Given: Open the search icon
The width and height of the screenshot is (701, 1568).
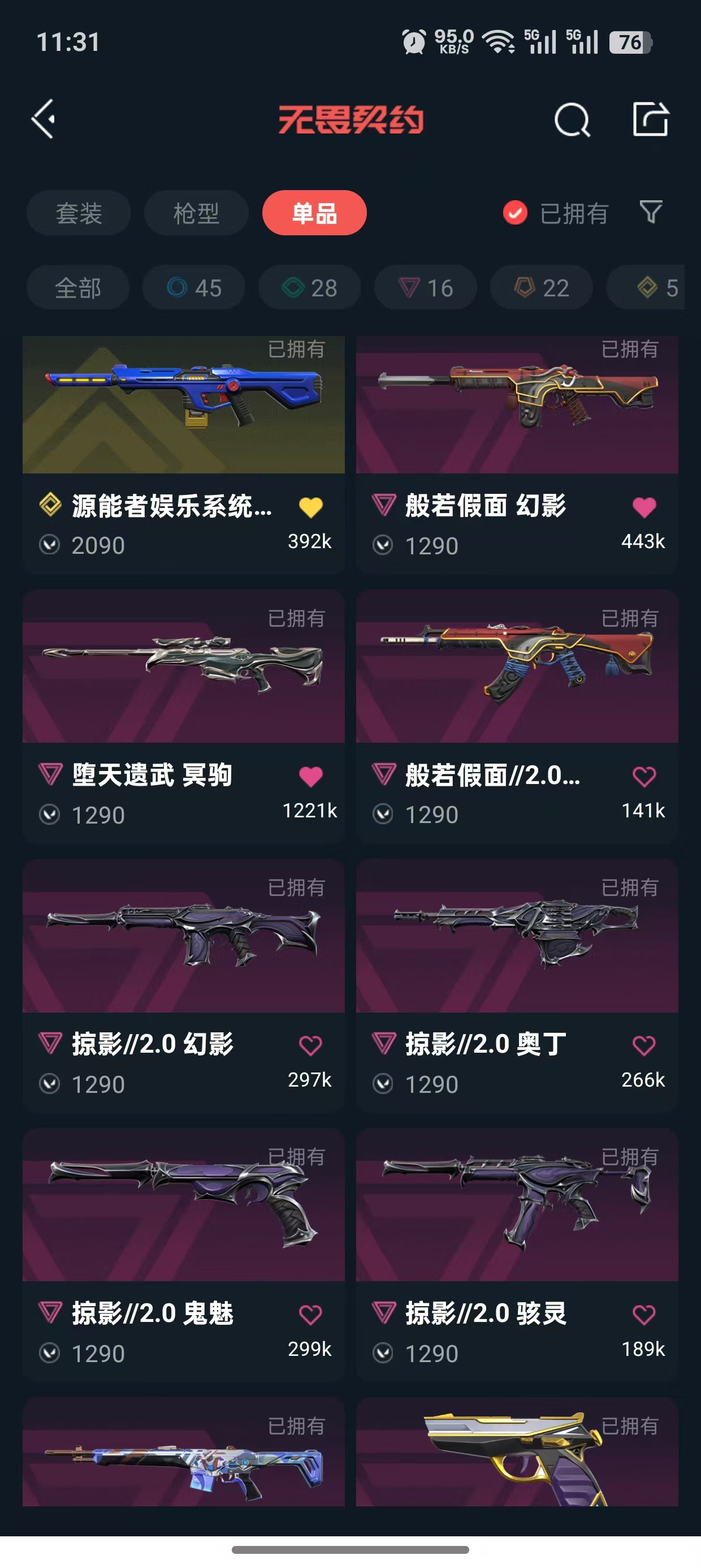Looking at the screenshot, I should coord(572,119).
